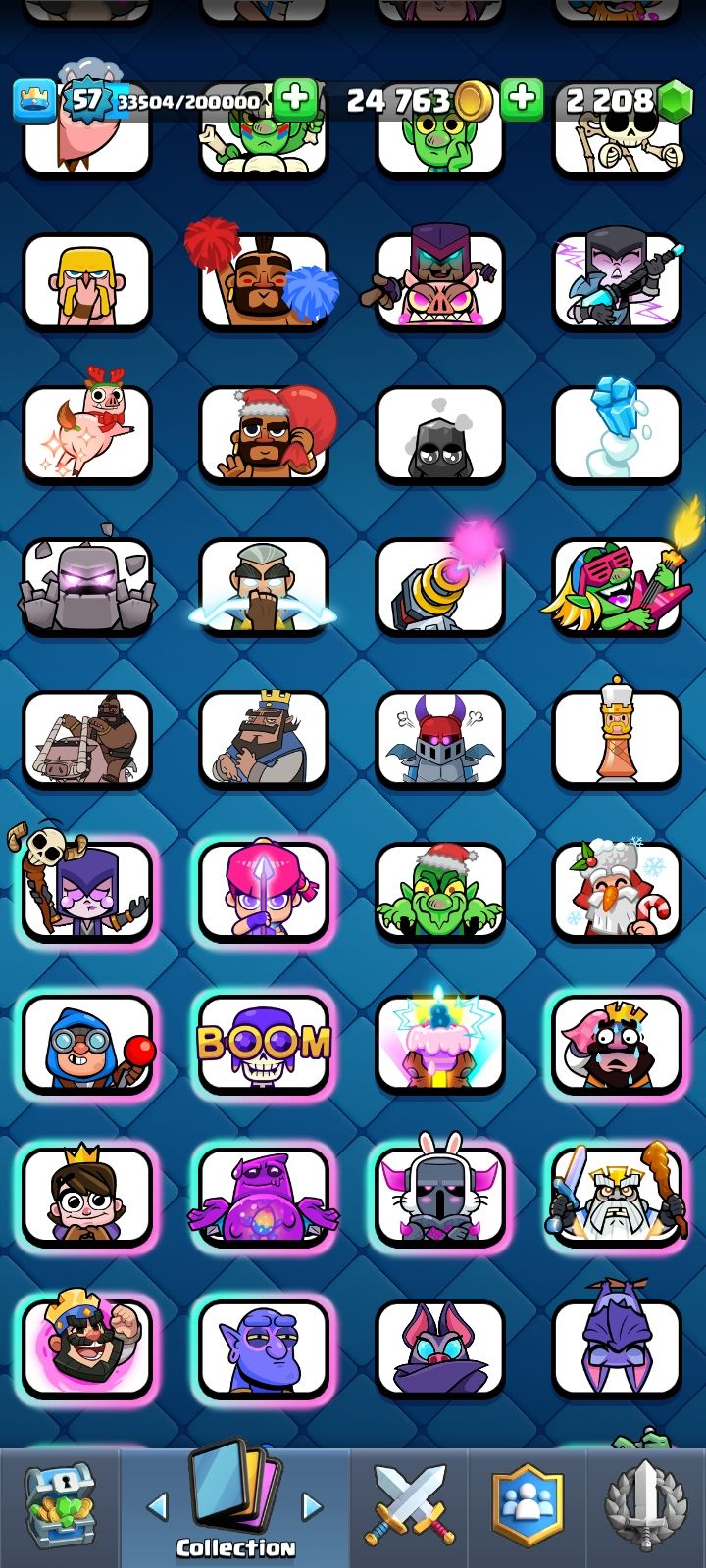Select the goblin with electric guitar emote
The width and height of the screenshot is (706, 1568).
[616, 586]
